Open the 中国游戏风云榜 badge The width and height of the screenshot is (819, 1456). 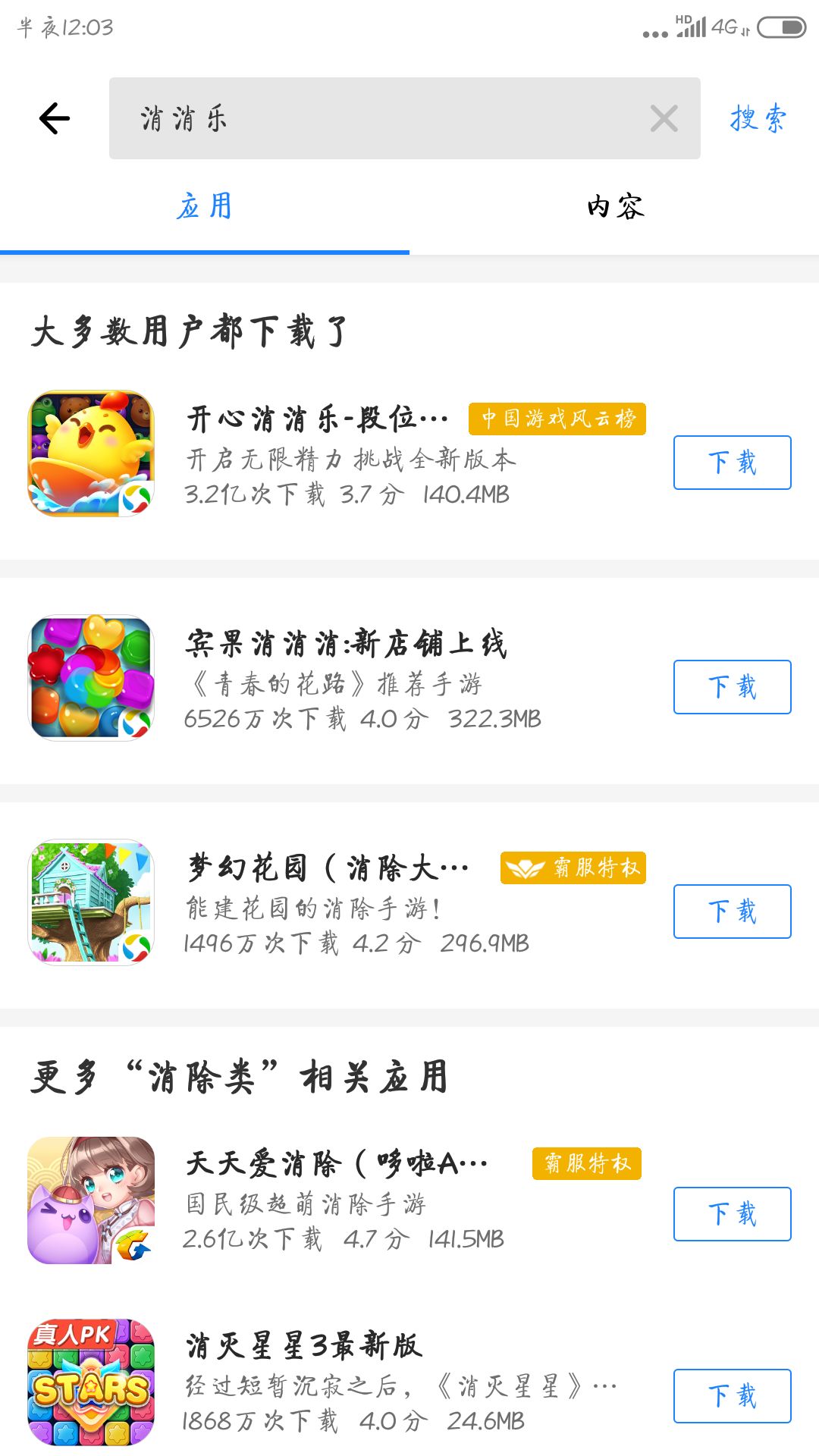559,418
